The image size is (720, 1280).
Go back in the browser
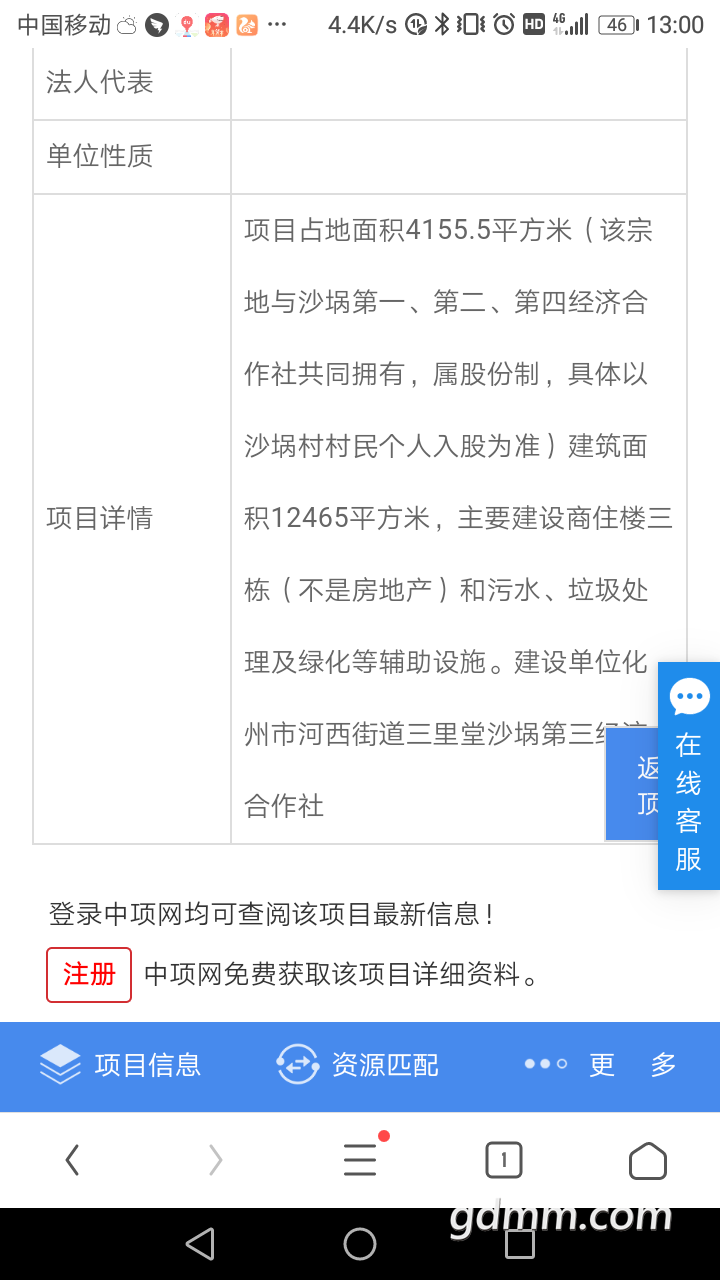point(72,1160)
